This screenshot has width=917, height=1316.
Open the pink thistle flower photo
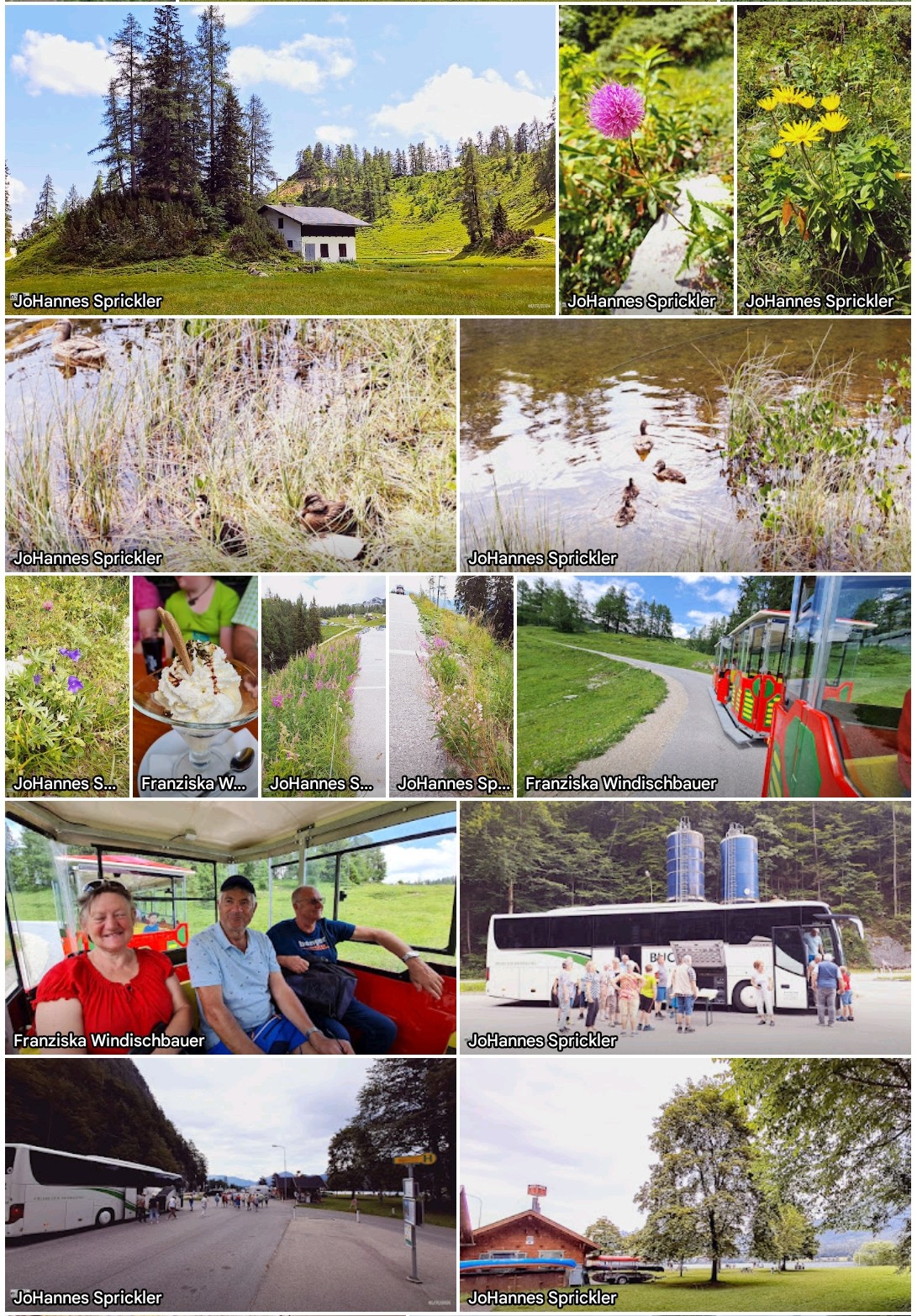tap(646, 160)
